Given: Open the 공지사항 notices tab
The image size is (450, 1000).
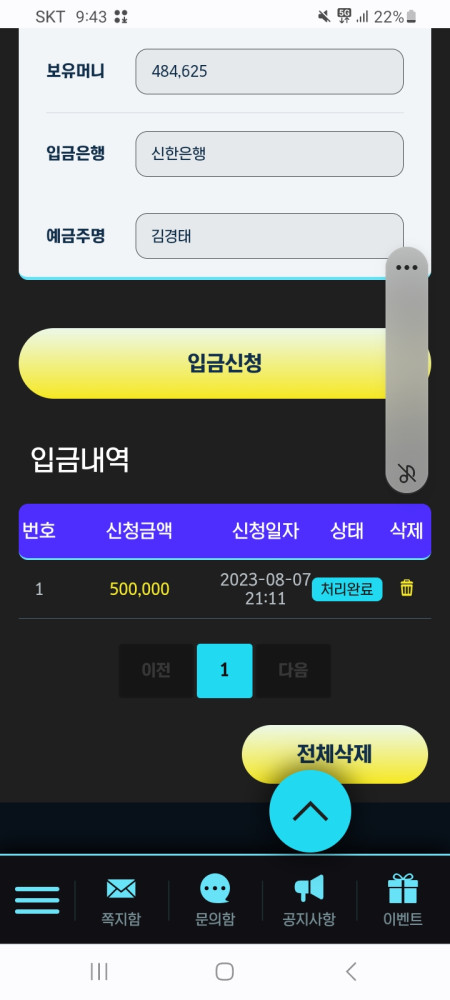Looking at the screenshot, I should tap(309, 901).
